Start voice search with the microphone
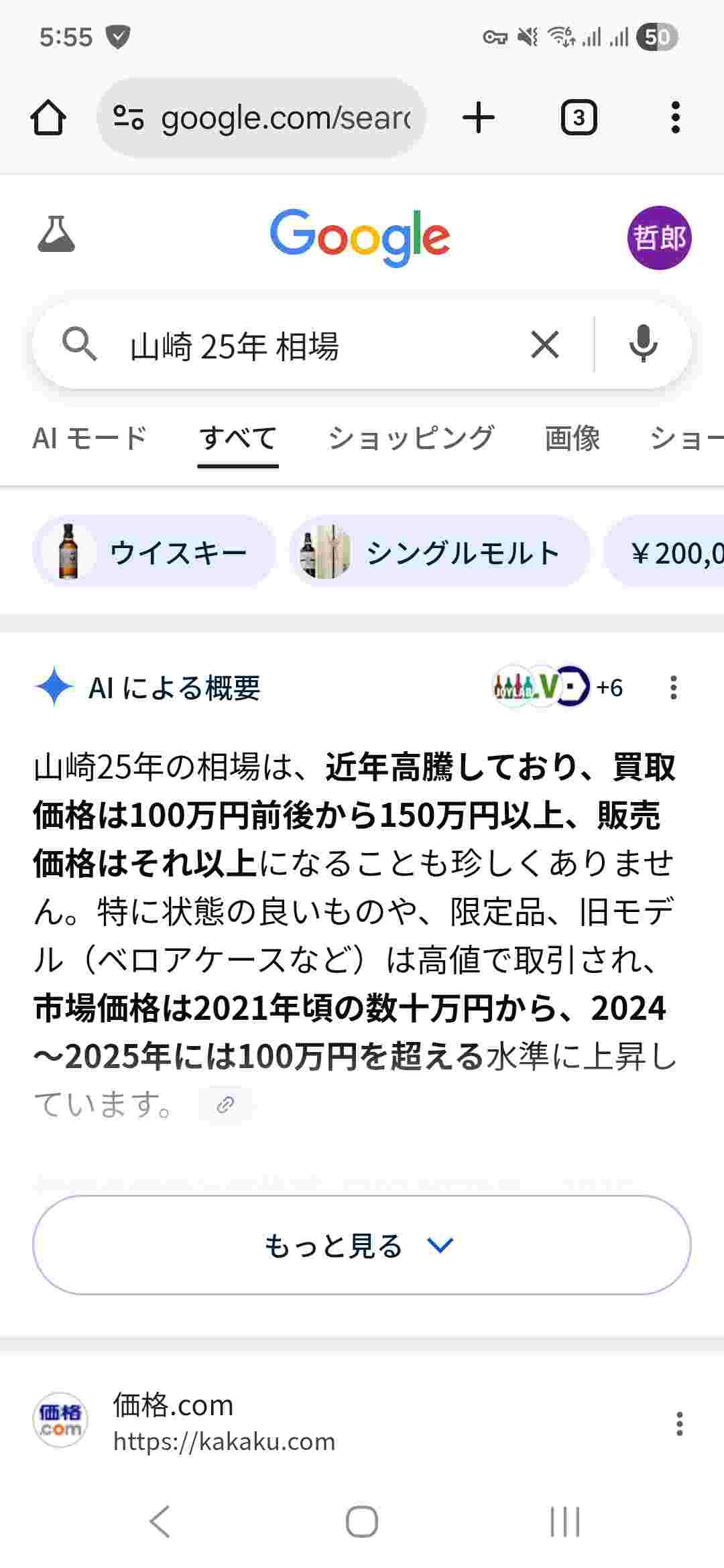 [643, 344]
